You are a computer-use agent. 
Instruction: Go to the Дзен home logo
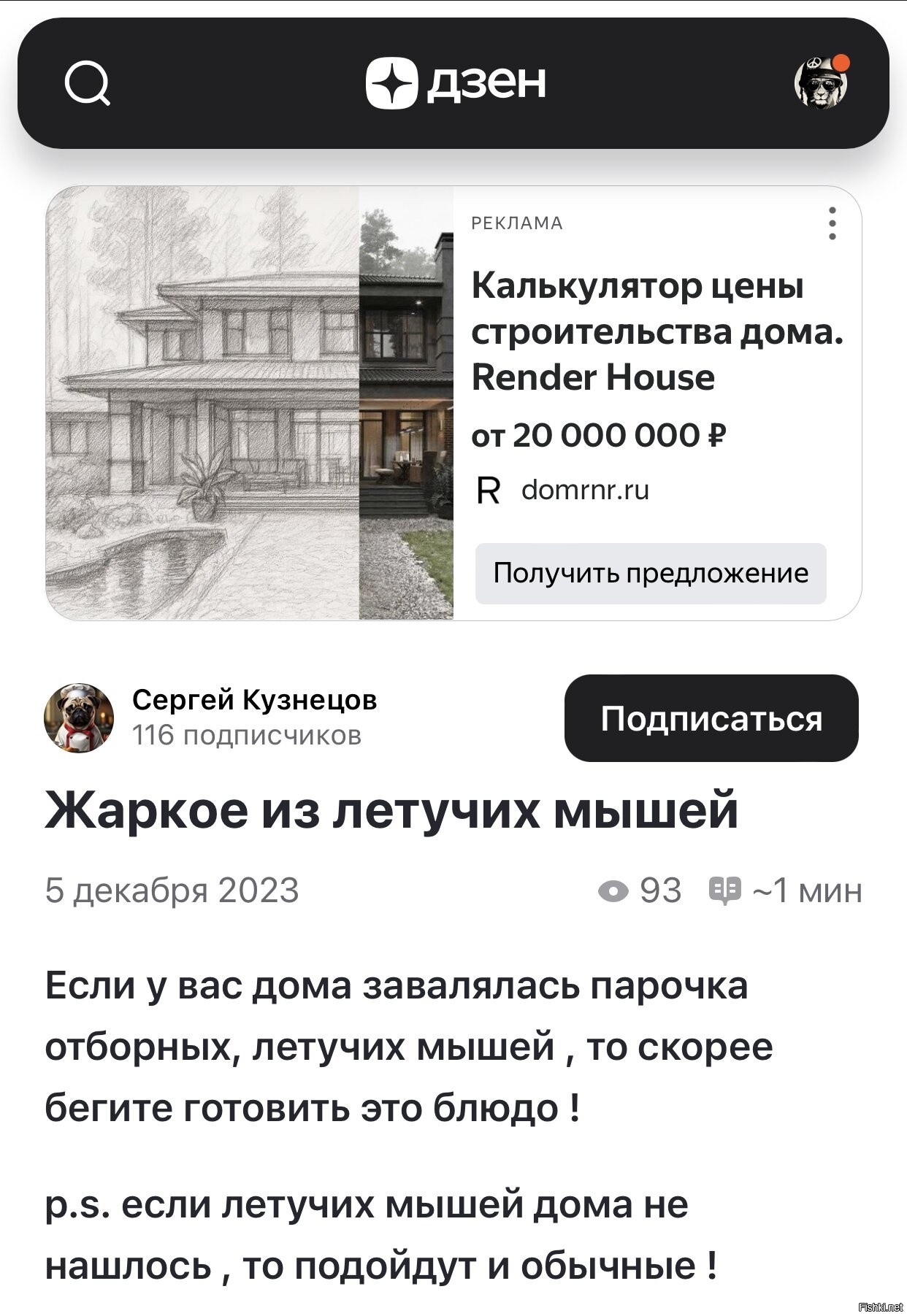tap(456, 82)
